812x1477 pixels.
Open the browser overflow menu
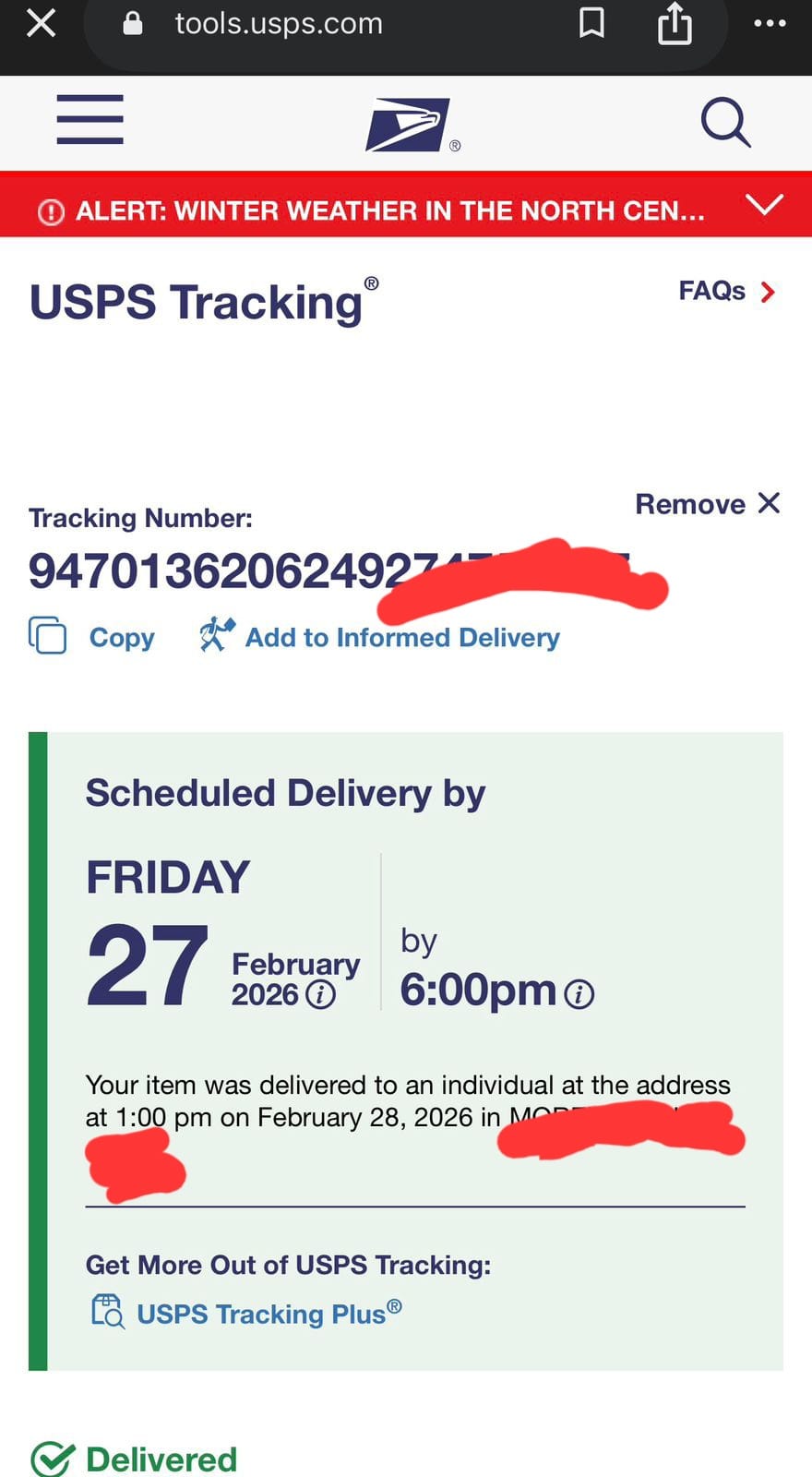click(x=770, y=23)
